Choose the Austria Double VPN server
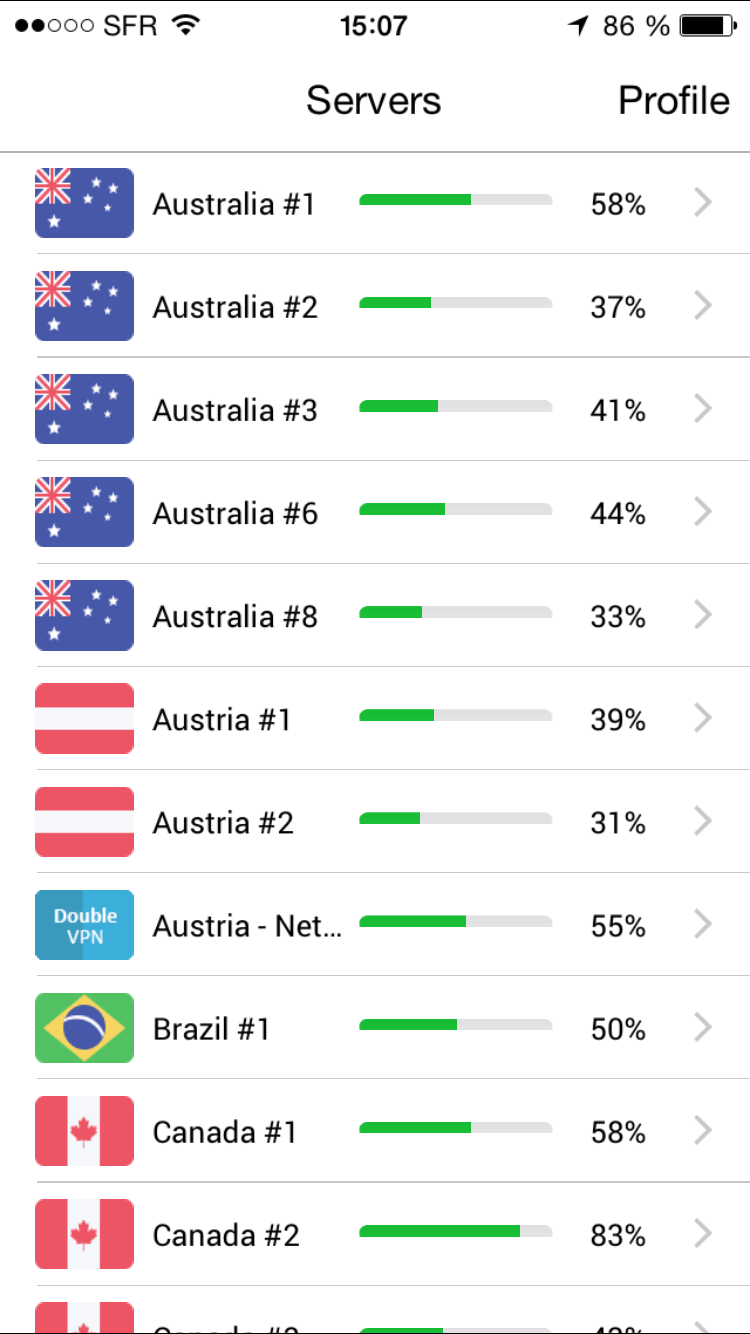 pyautogui.click(x=375, y=924)
